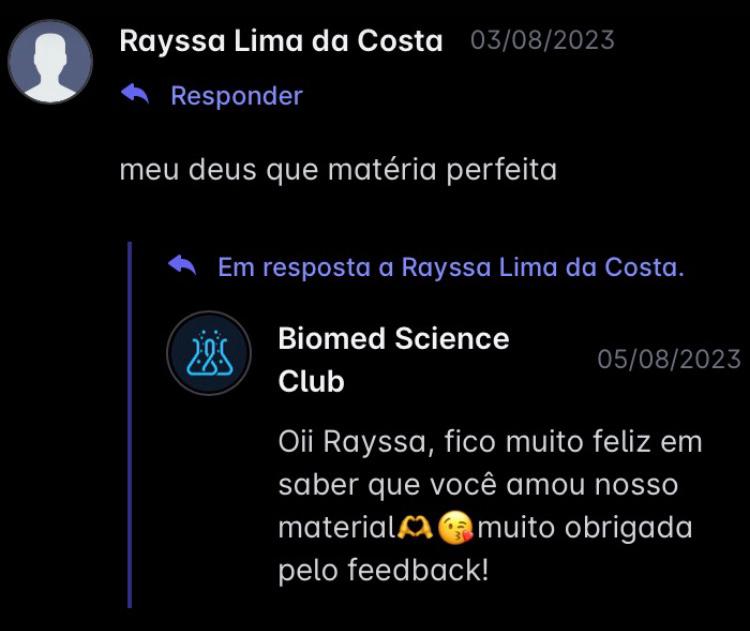The width and height of the screenshot is (750, 631).
Task: Open Biomed Science Club's profile avatar
Action: click(x=209, y=353)
